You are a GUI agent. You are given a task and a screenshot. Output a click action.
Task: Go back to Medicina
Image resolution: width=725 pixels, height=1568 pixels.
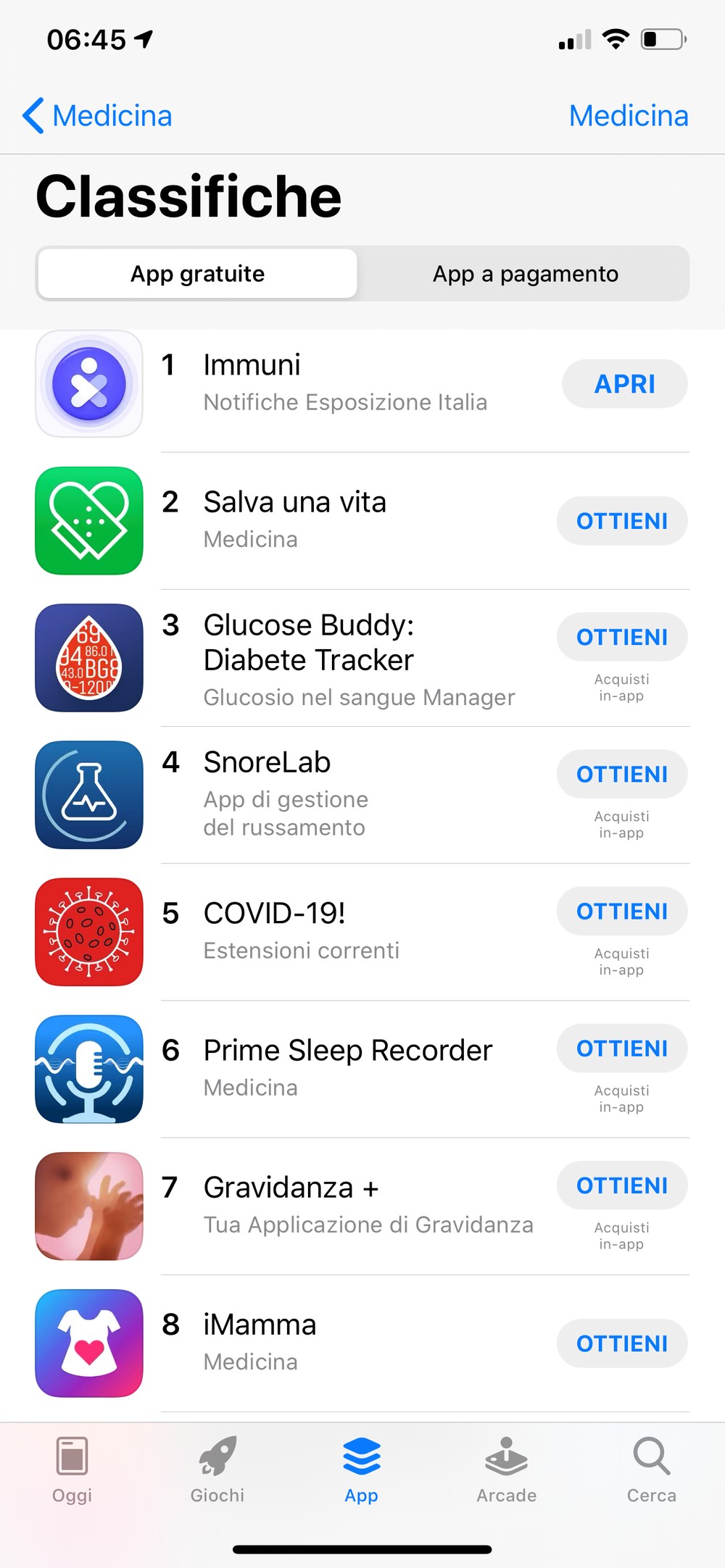(x=97, y=116)
